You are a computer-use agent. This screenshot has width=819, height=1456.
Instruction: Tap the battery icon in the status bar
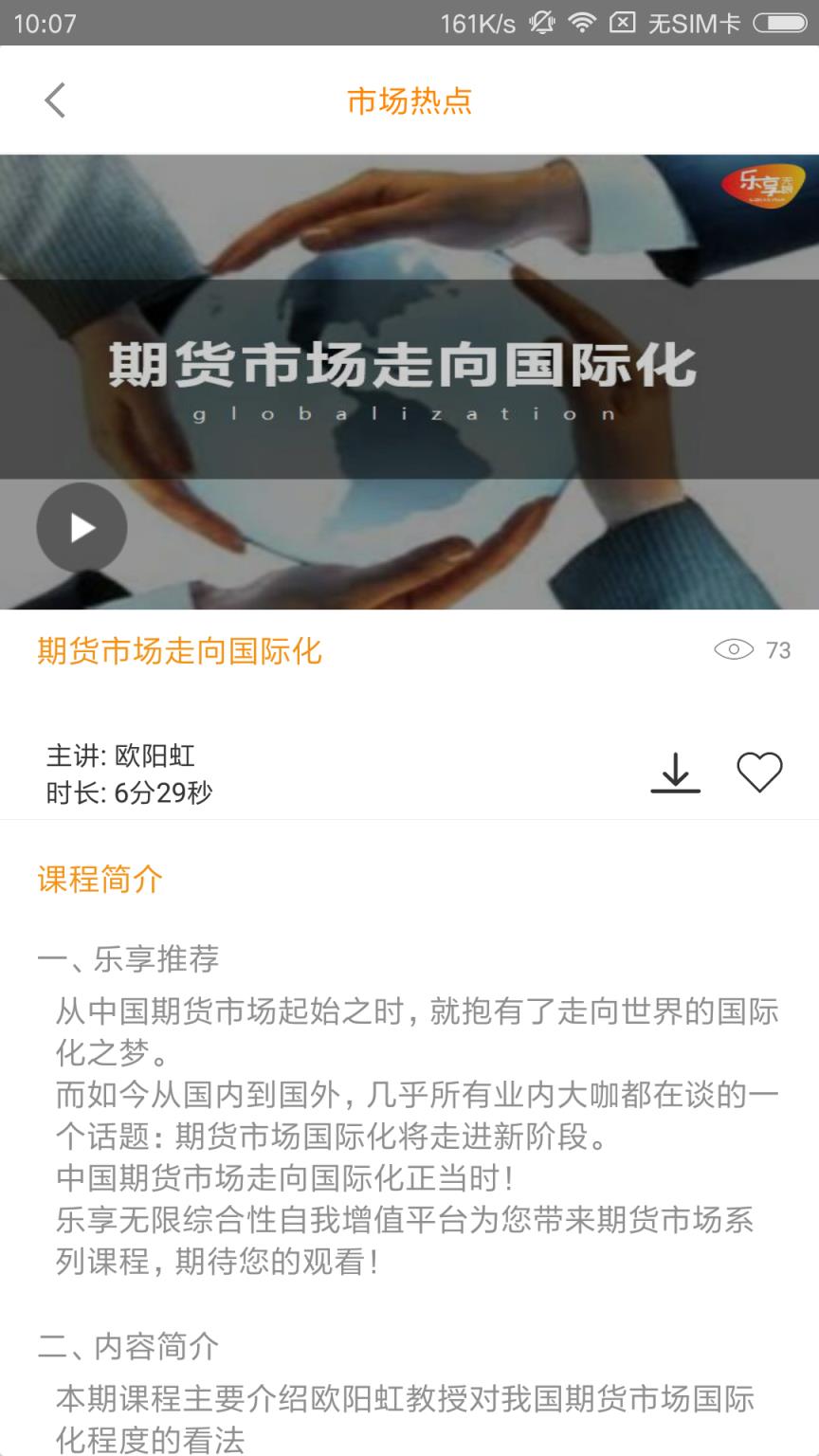[x=778, y=24]
